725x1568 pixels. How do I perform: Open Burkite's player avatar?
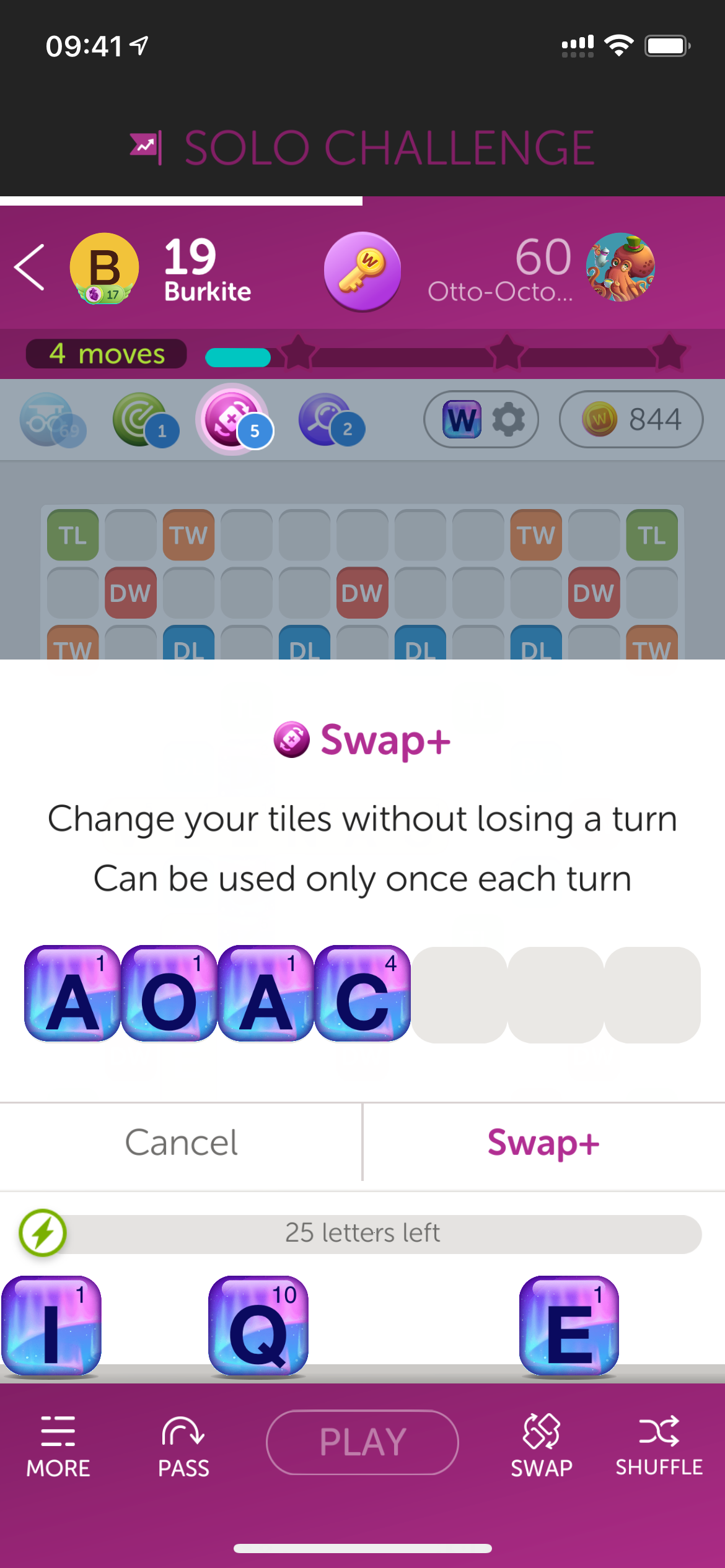[104, 268]
